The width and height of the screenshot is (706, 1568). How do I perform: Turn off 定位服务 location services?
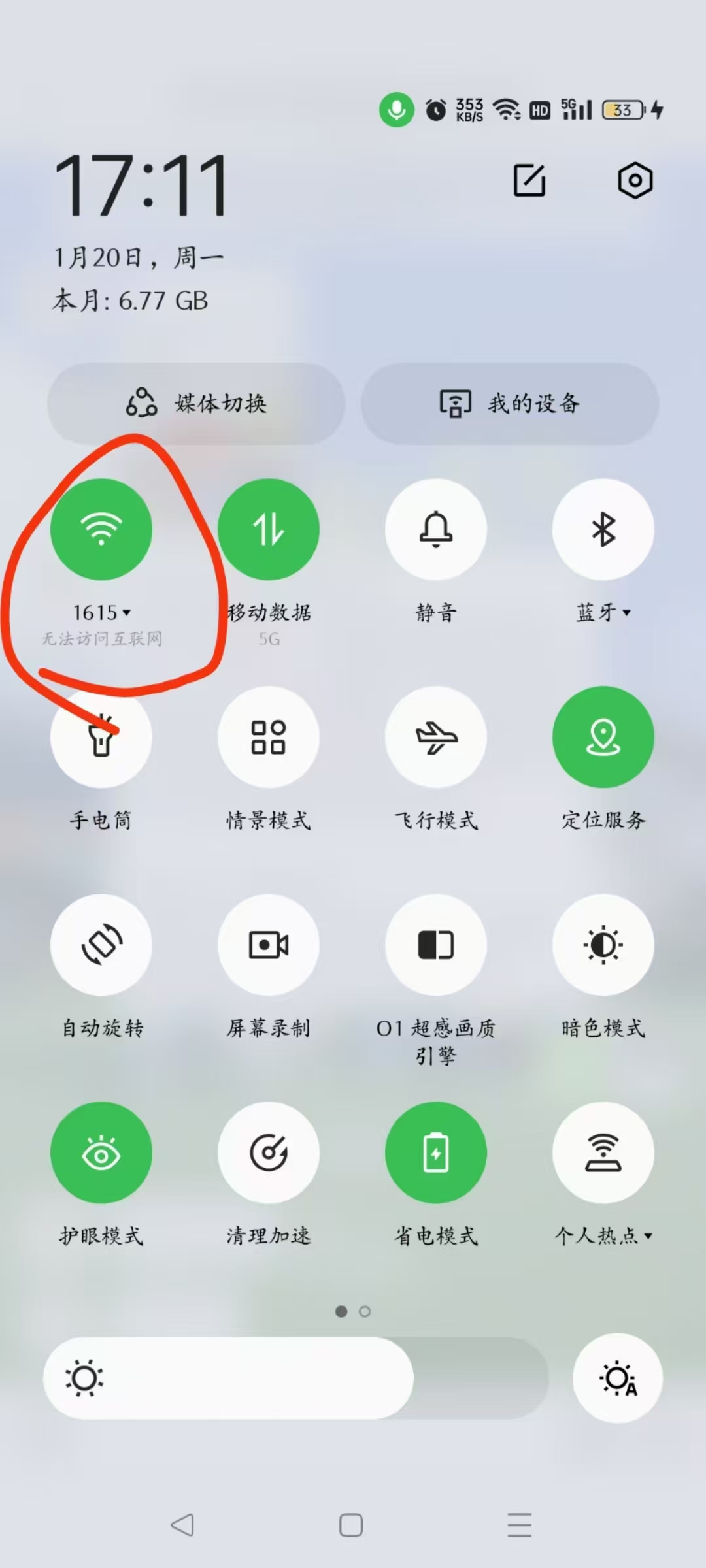(x=603, y=737)
